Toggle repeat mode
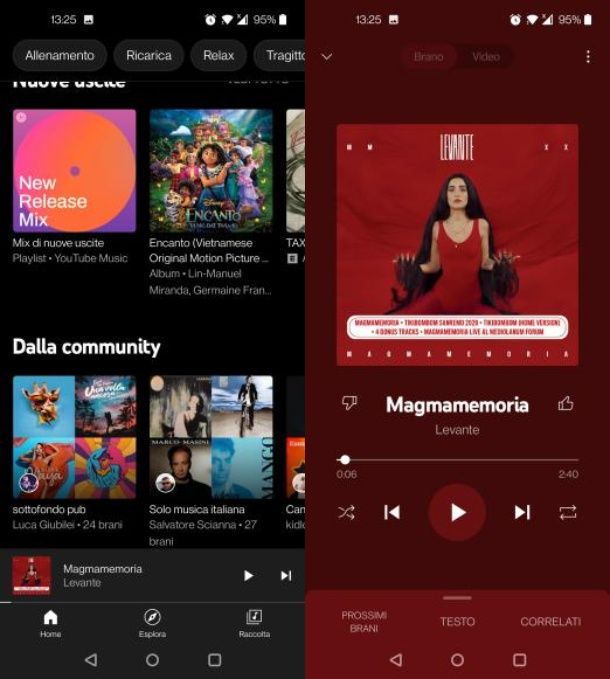Image resolution: width=610 pixels, height=679 pixels. click(568, 512)
